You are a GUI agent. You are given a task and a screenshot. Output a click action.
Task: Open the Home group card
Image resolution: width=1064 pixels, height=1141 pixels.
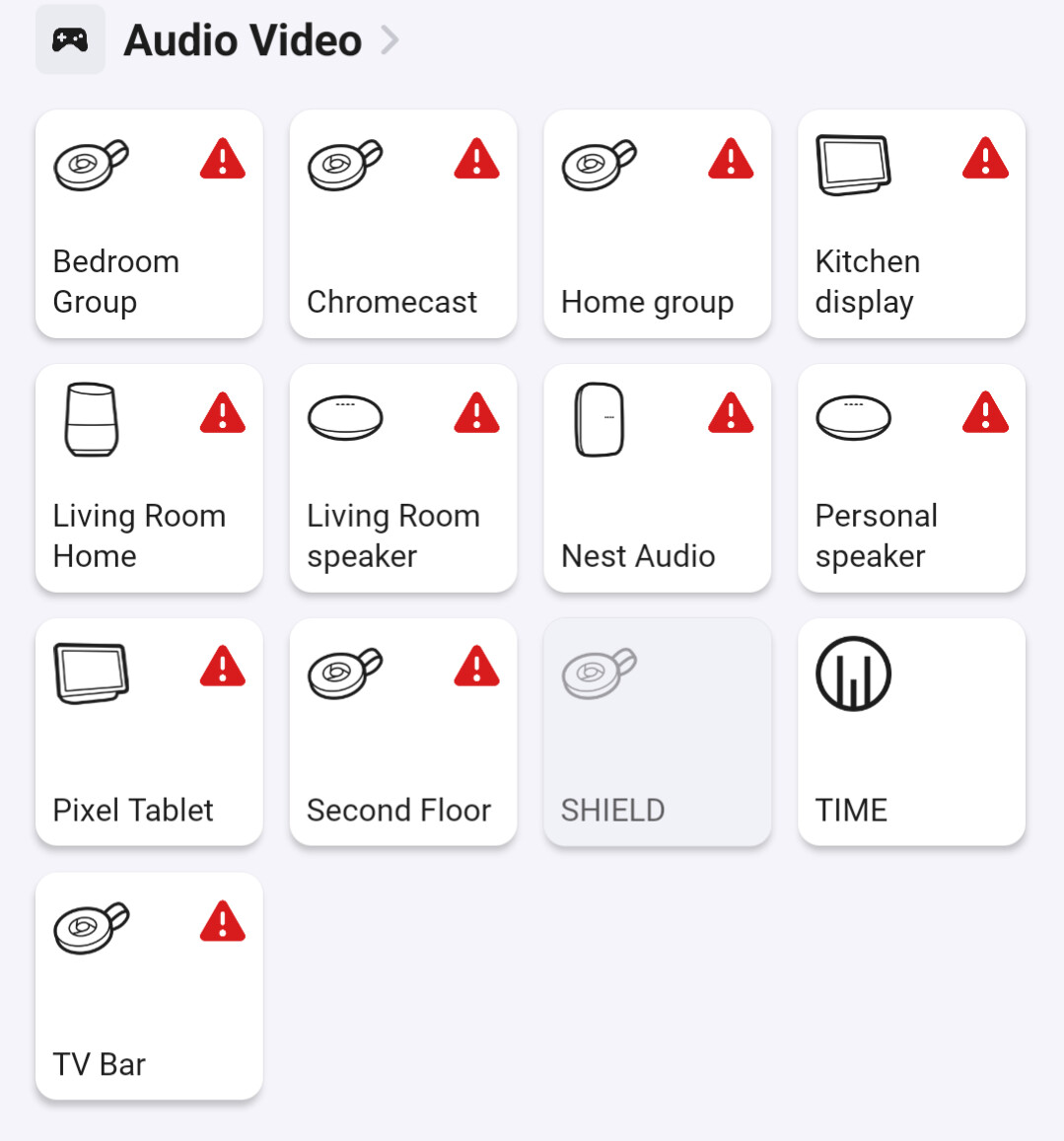point(657,224)
